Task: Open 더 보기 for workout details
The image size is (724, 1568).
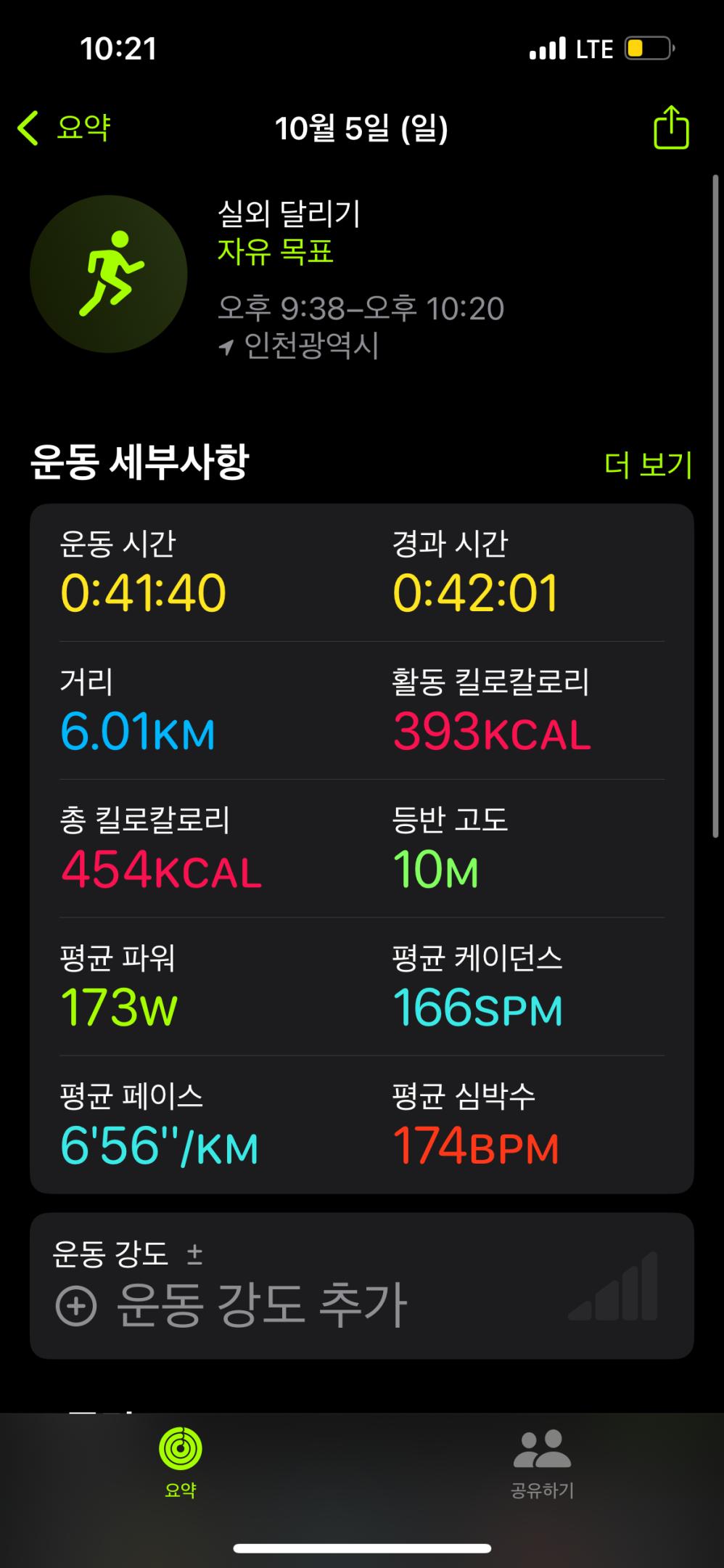Action: (x=648, y=465)
